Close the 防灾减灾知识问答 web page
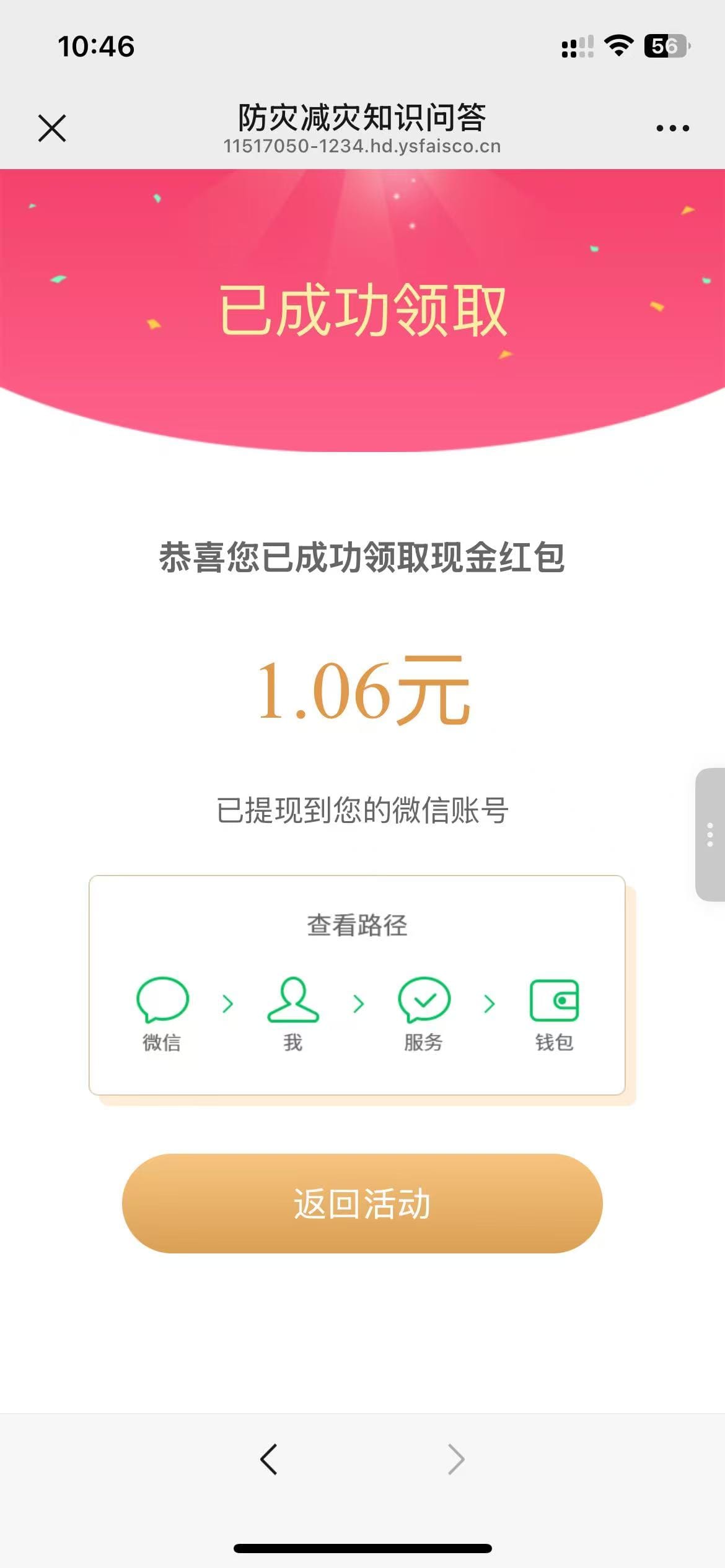The image size is (725, 1568). pos(52,128)
